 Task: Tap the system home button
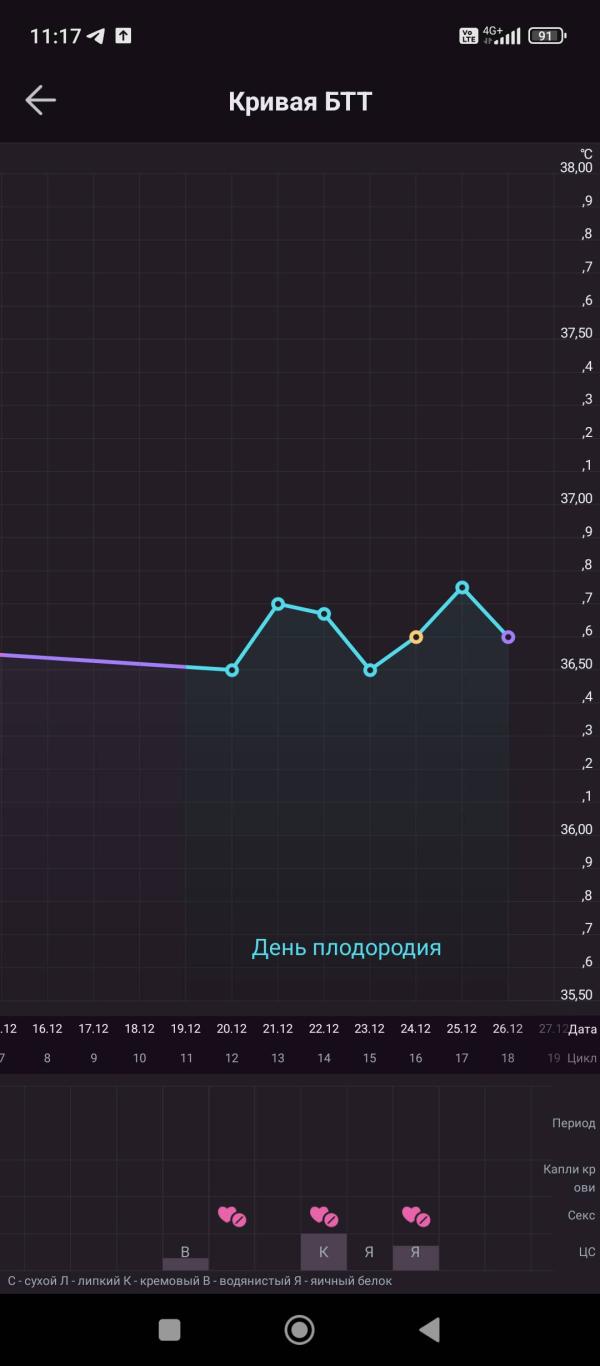click(299, 1329)
